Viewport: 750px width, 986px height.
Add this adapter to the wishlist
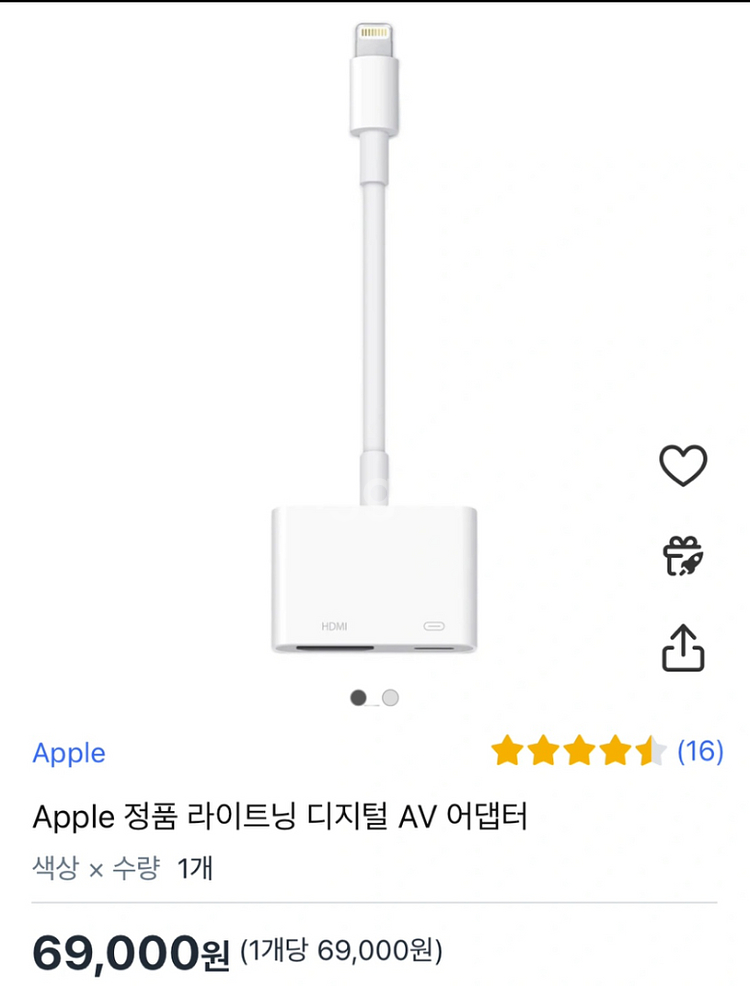(683, 466)
